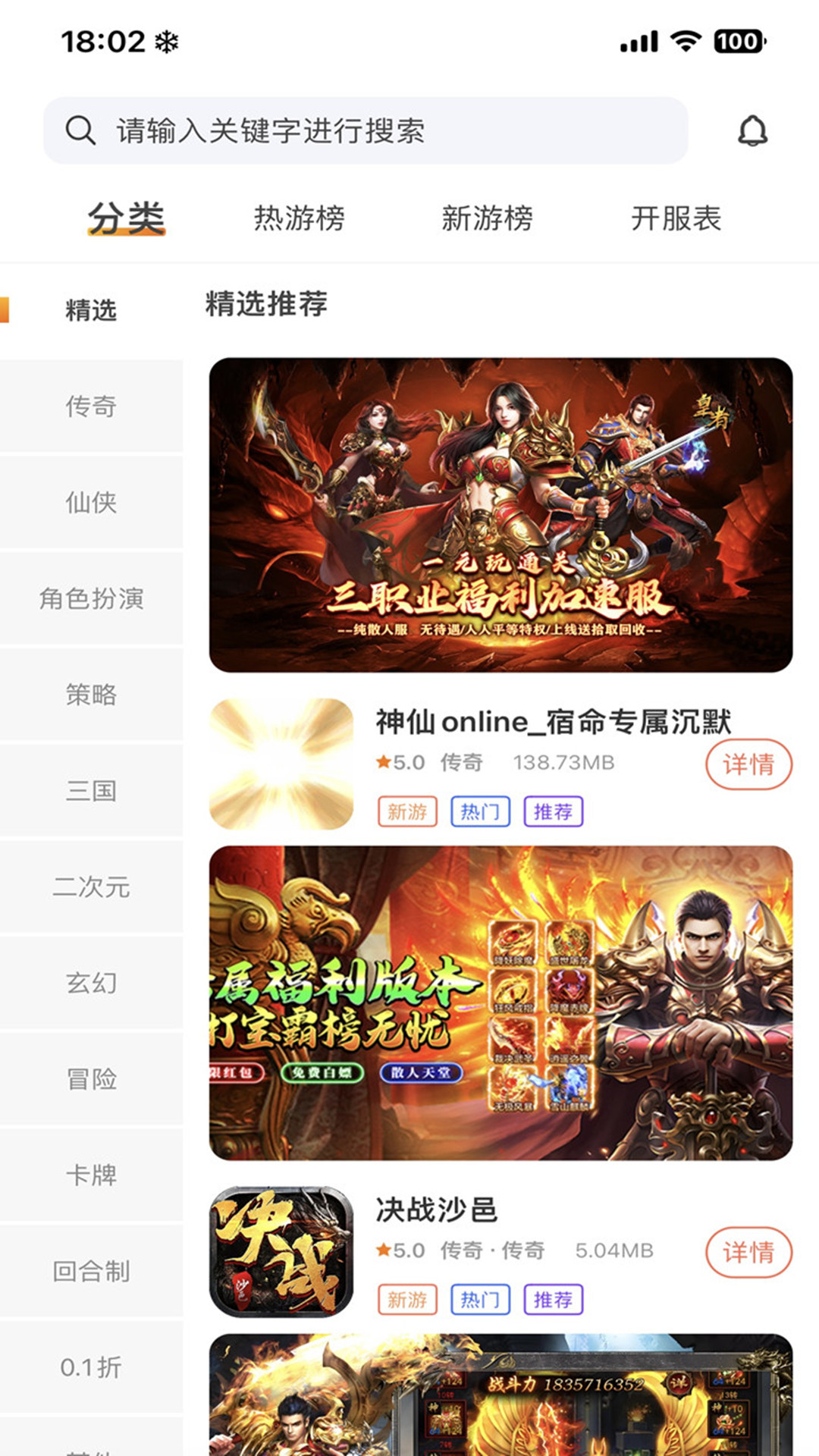Tap the 神仙online game app icon
The image size is (819, 1456).
click(x=281, y=766)
